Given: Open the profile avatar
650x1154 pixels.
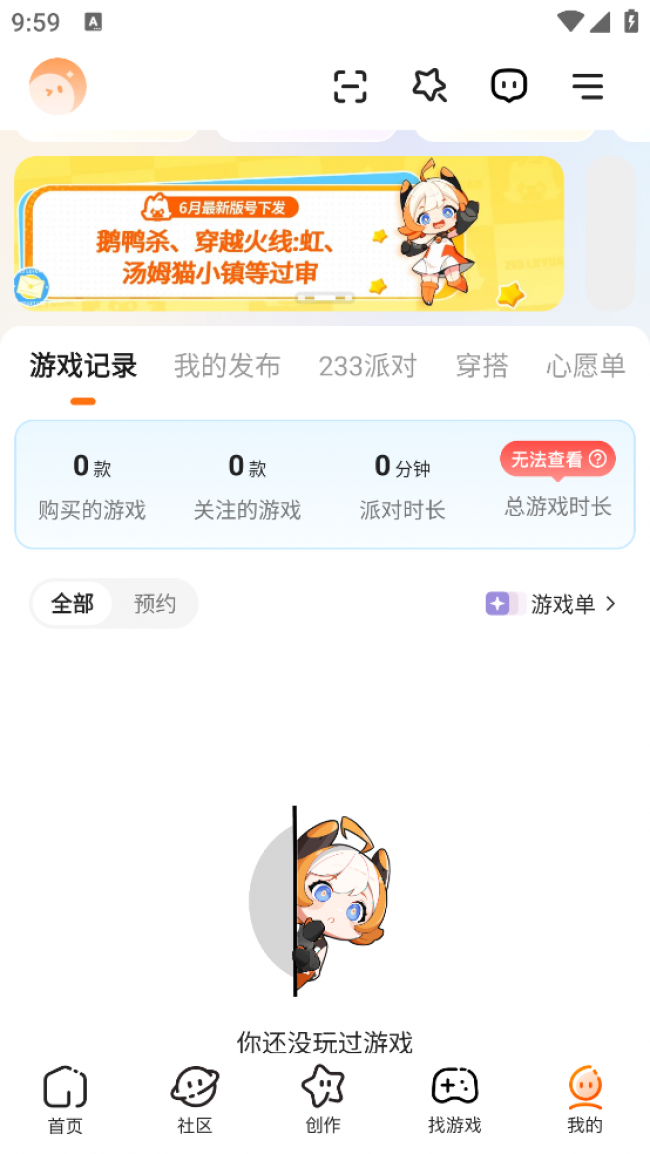Looking at the screenshot, I should coord(58,86).
